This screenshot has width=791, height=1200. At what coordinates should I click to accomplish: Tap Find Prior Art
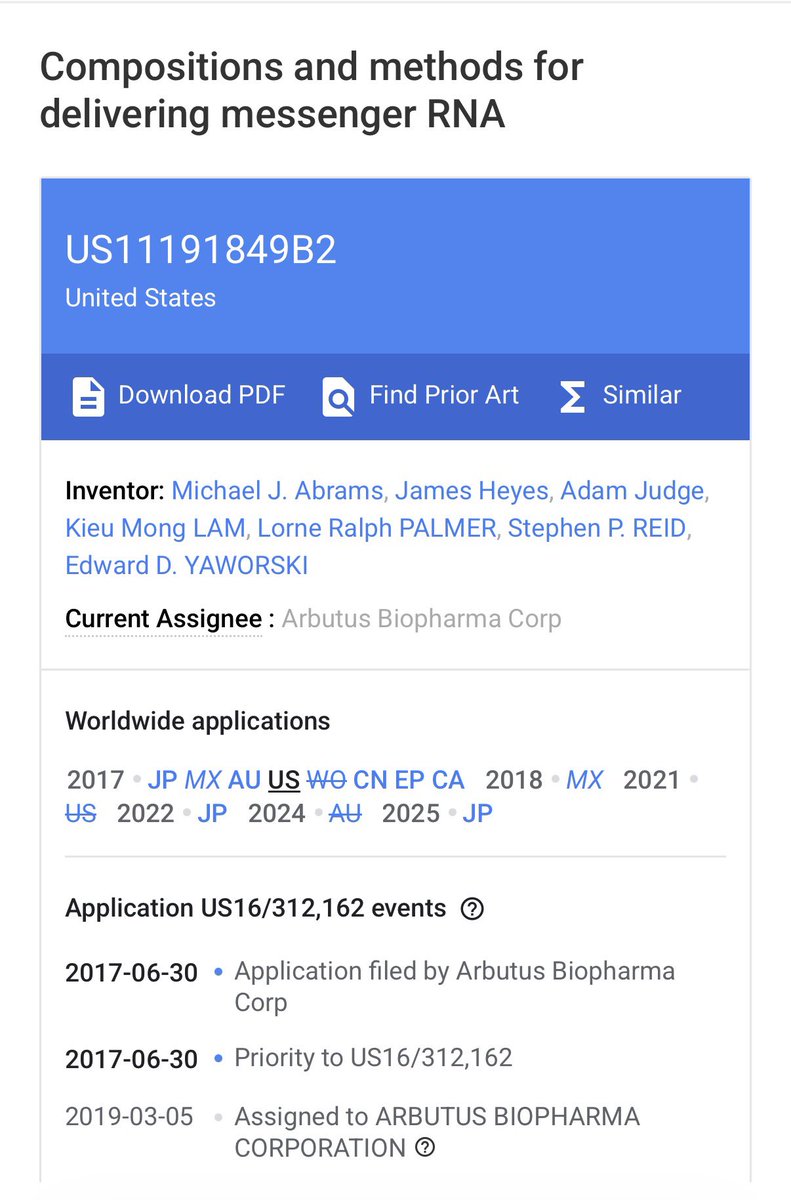pyautogui.click(x=421, y=395)
